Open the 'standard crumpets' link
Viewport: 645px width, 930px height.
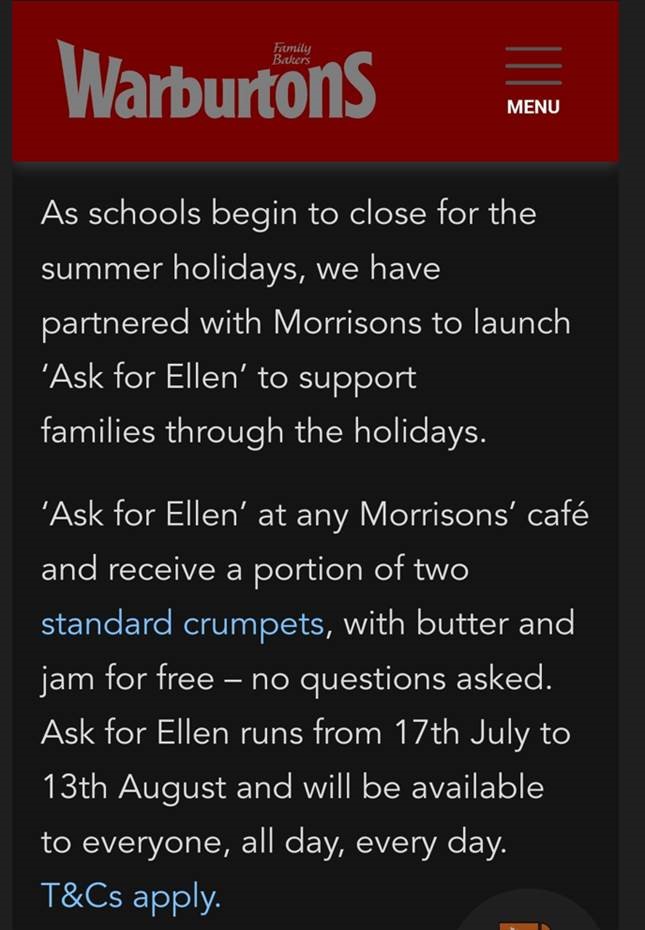[x=182, y=624]
